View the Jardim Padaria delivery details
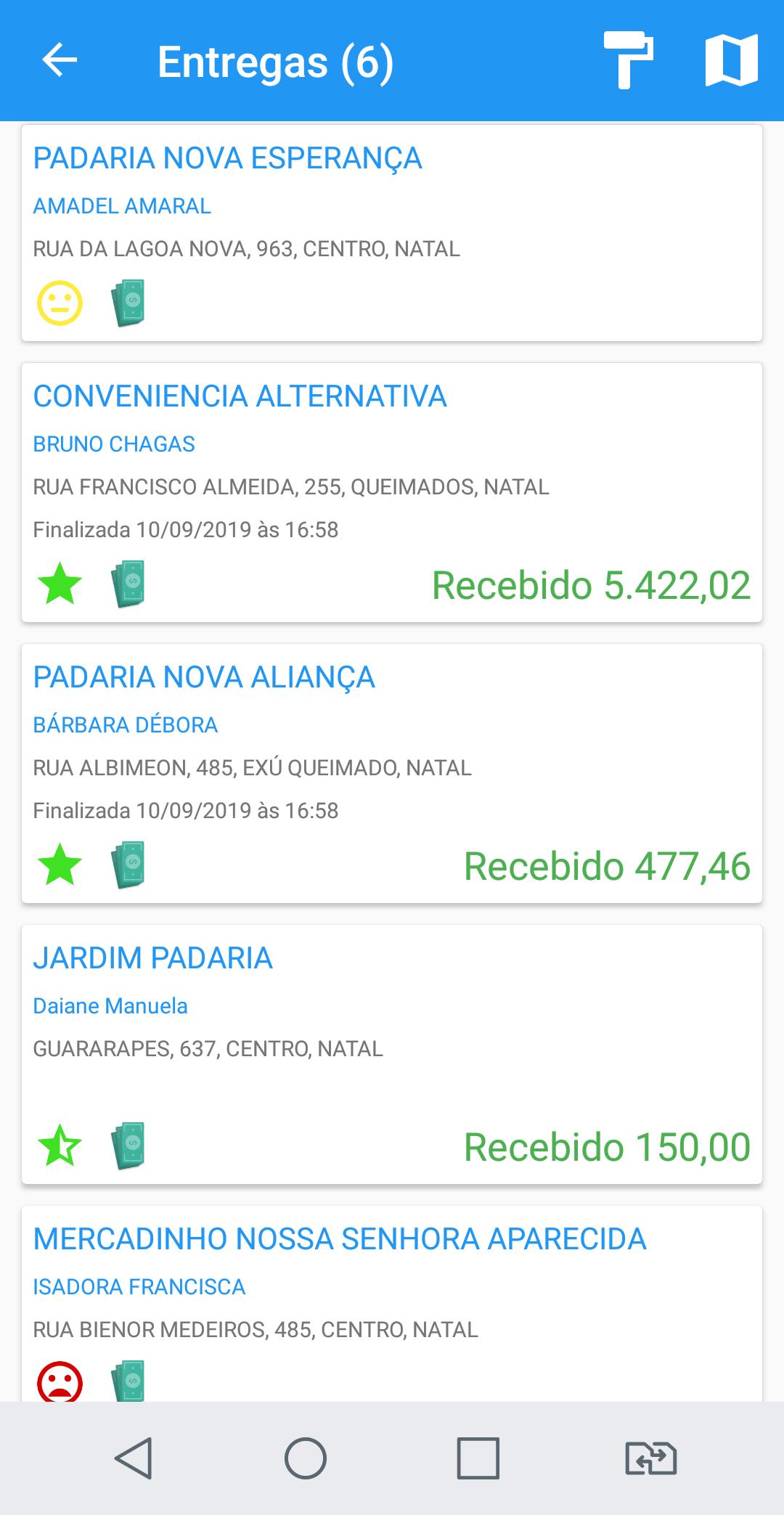The width and height of the screenshot is (784, 1515). pyautogui.click(x=392, y=1054)
